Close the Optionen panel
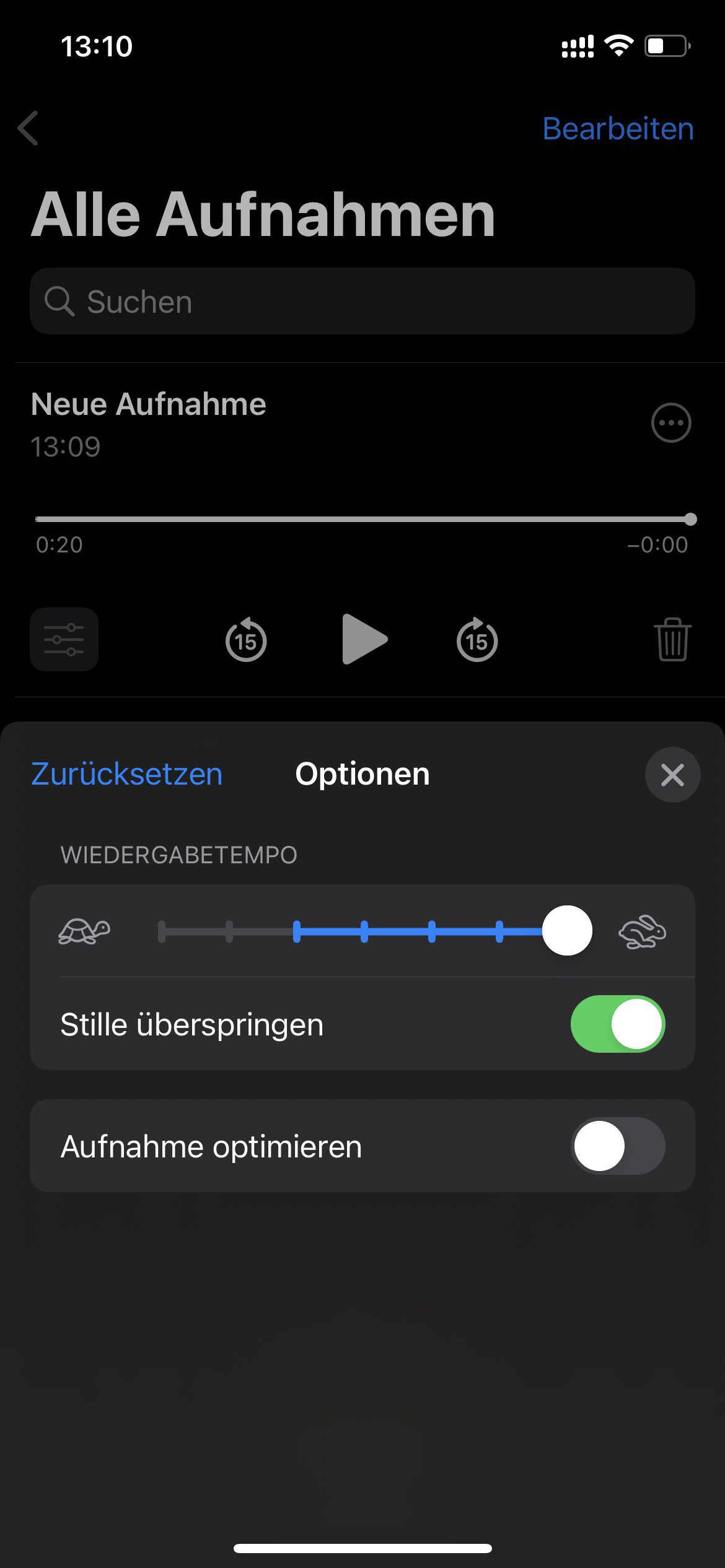This screenshot has height=1568, width=725. tap(672, 775)
